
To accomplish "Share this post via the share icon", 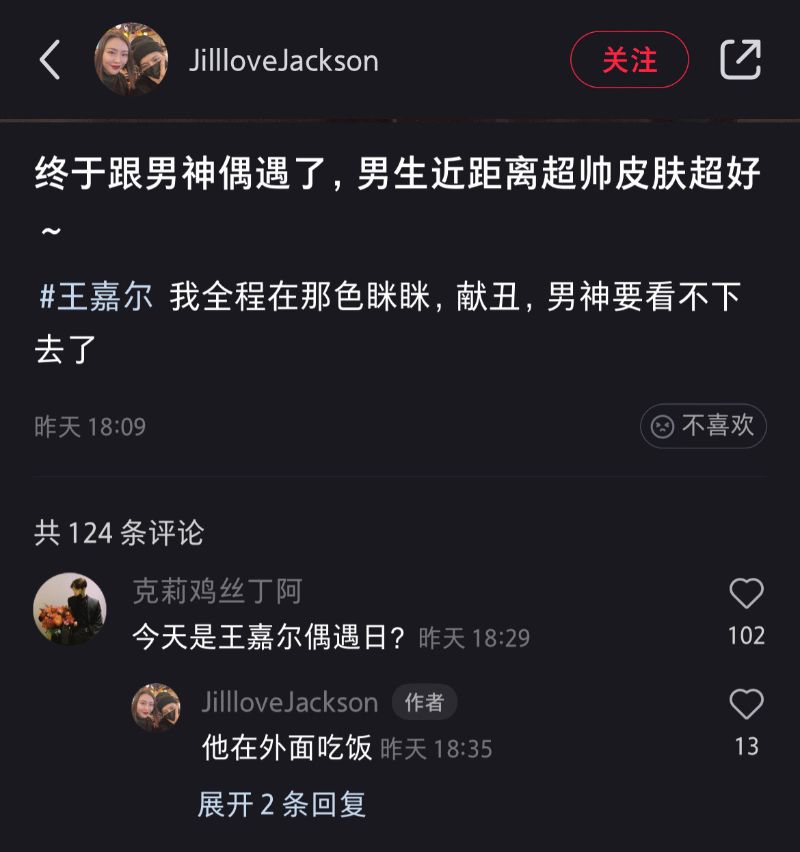I will click(741, 60).
